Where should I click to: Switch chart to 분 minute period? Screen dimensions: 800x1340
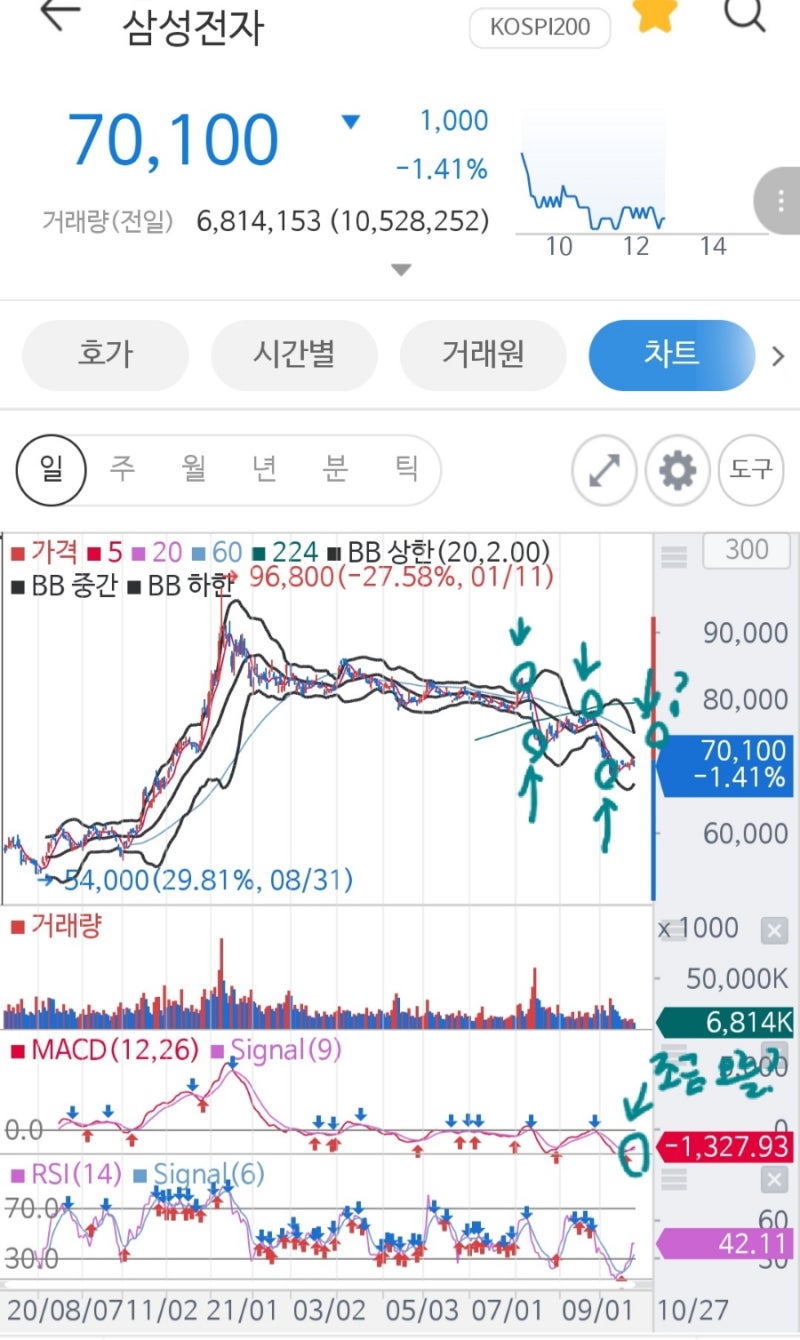pos(335,469)
